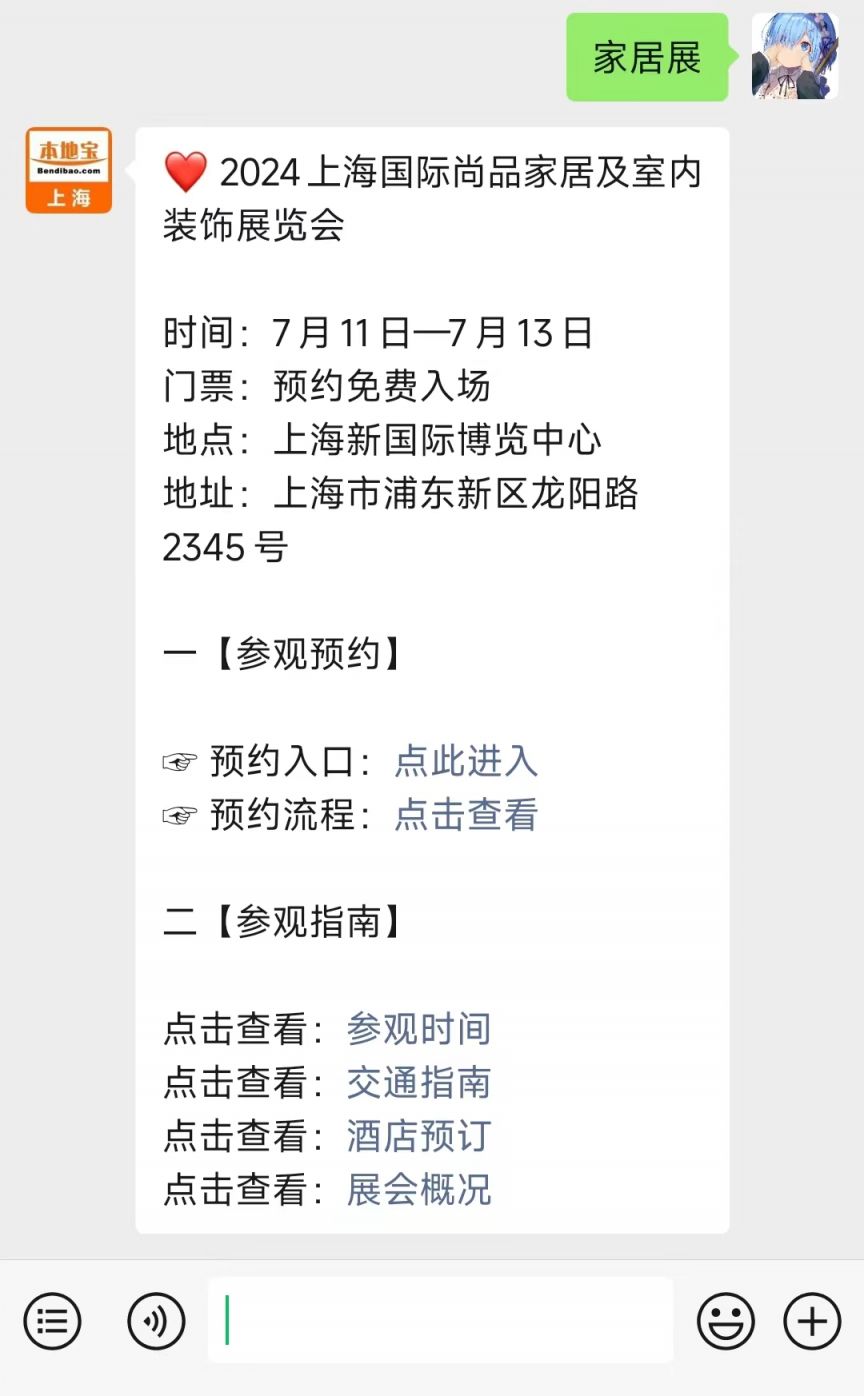Switch to the account menu list icon
The image size is (864, 1396).
[52, 1321]
